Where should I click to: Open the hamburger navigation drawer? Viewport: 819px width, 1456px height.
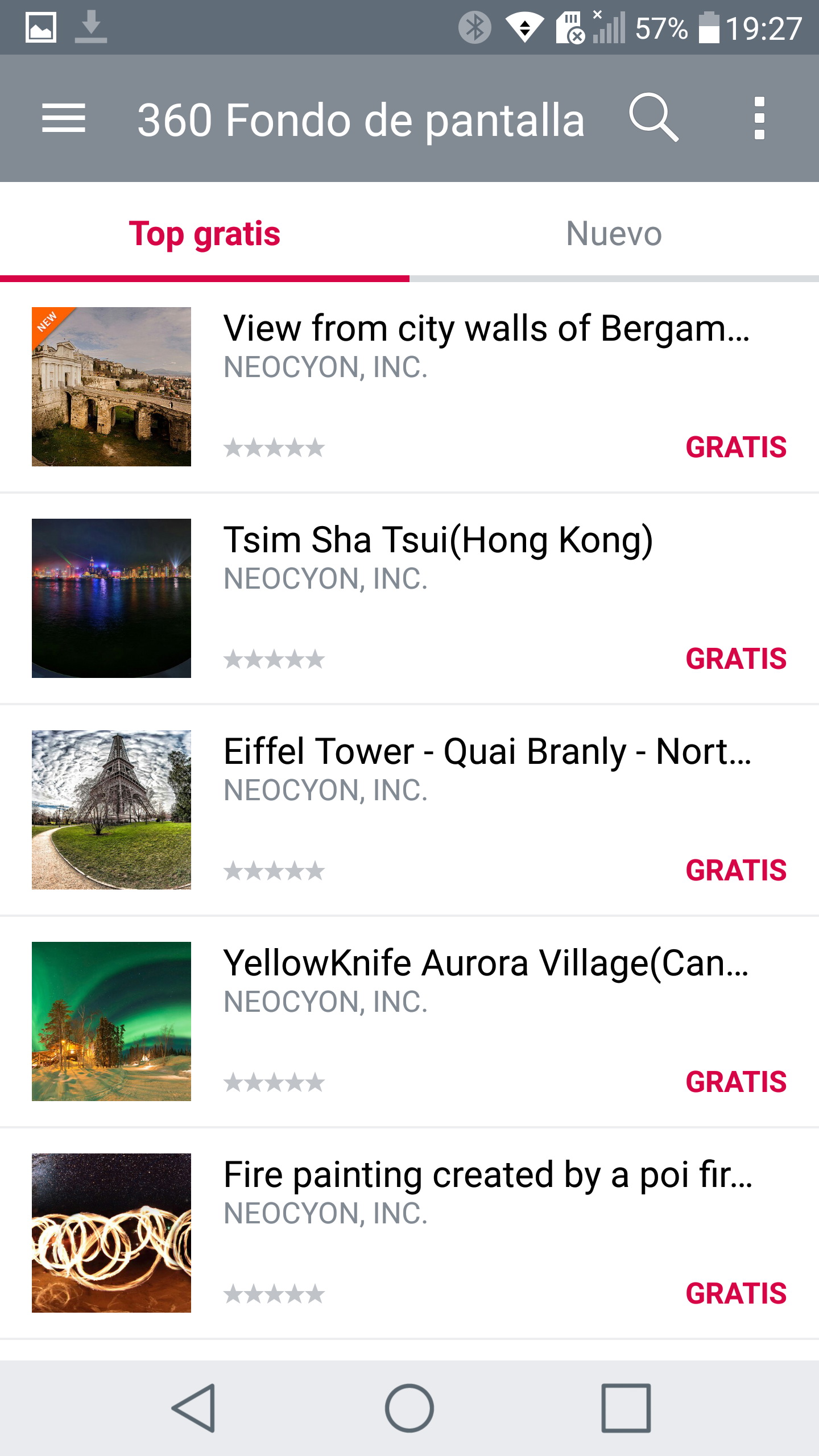tap(64, 118)
